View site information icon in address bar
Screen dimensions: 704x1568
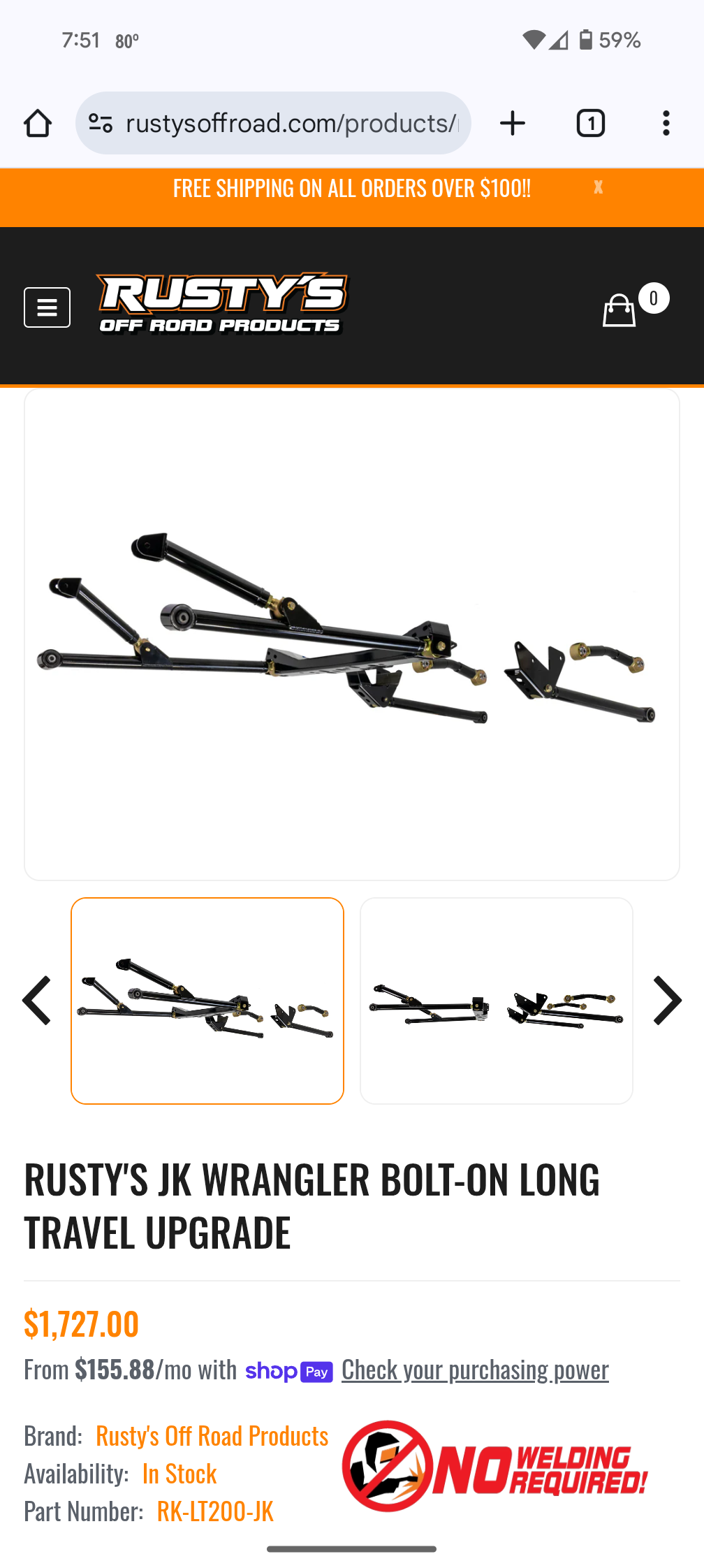click(x=101, y=124)
